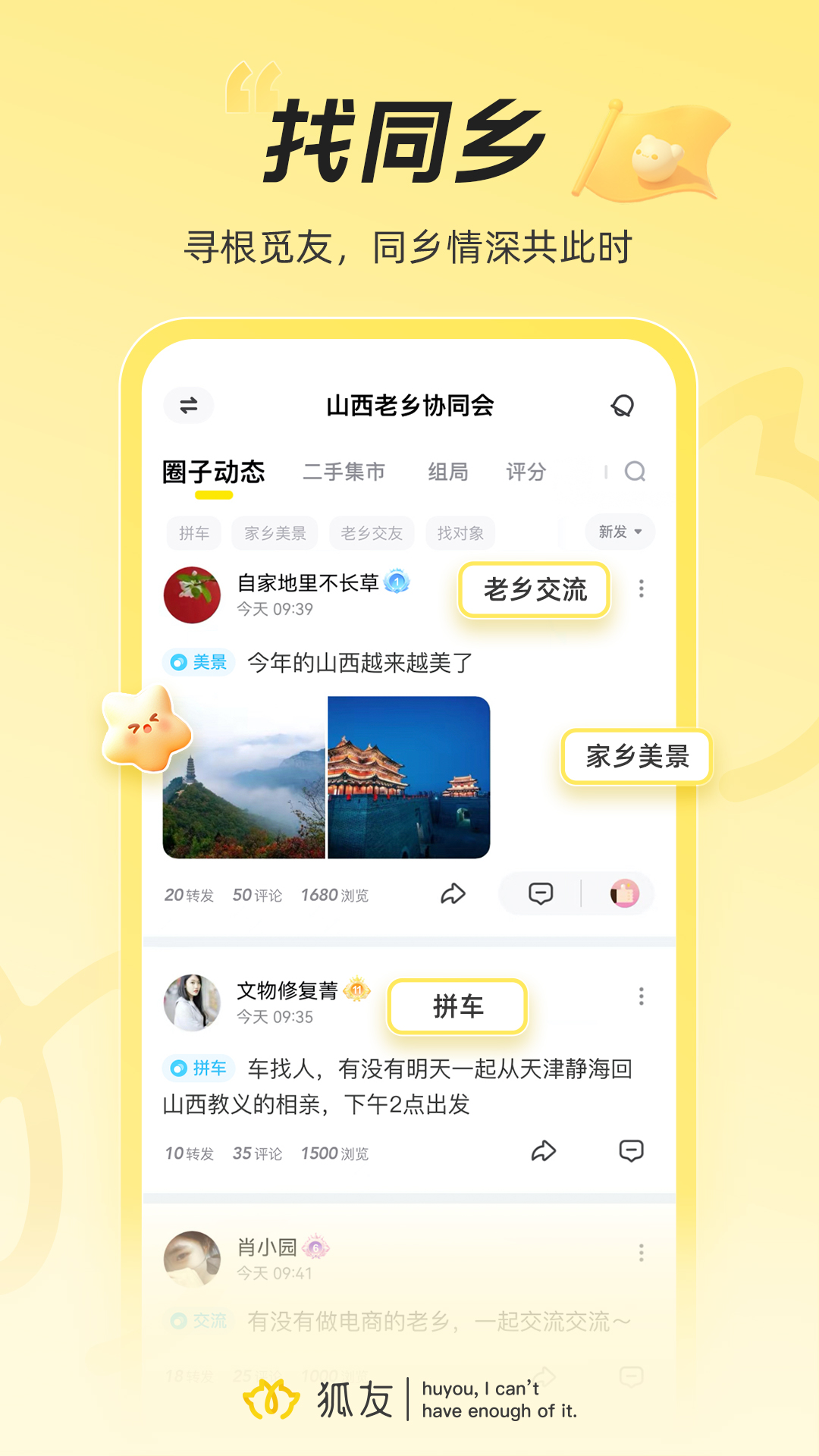The height and width of the screenshot is (1456, 819).
Task: Open the 新发 sort dropdown
Action: click(619, 532)
